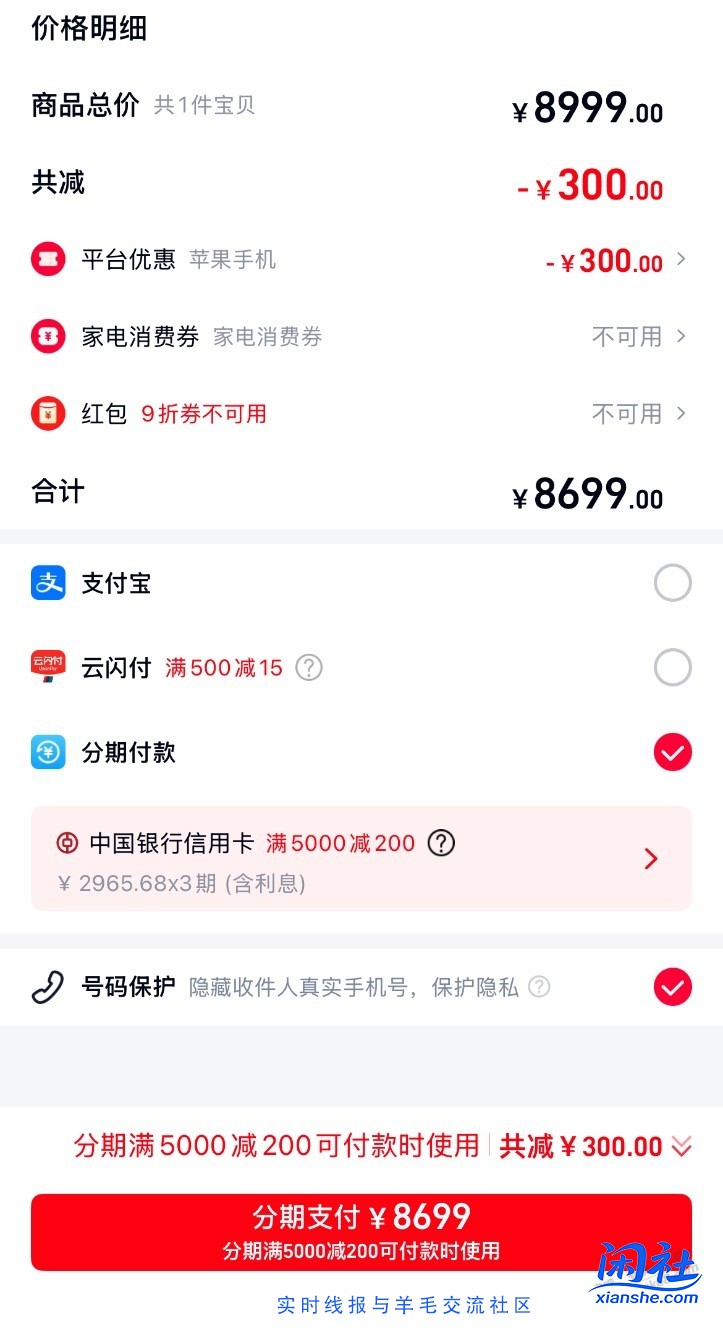Expand the 共减¥300.00 discount summary chevron
The width and height of the screenshot is (723, 1334).
tap(683, 1146)
